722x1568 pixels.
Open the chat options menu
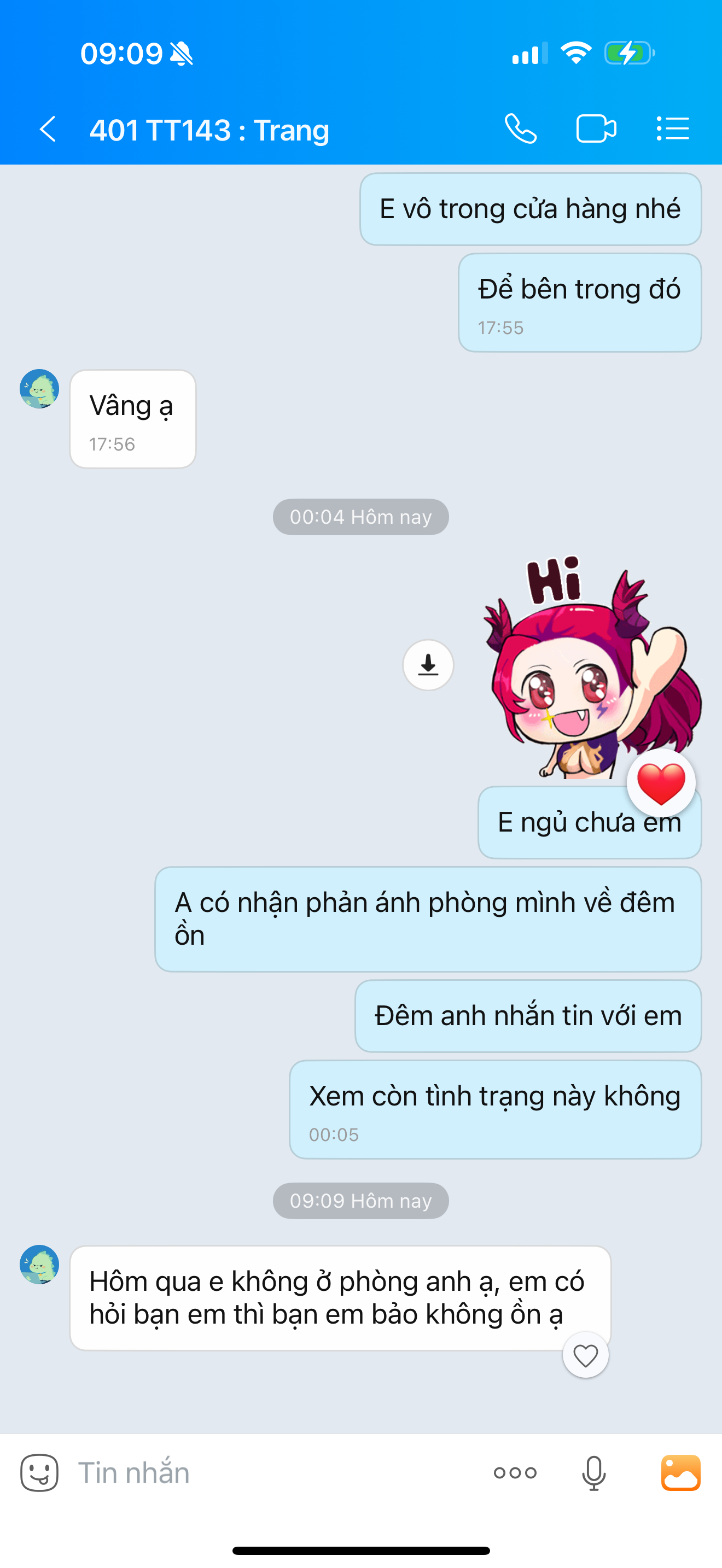[x=672, y=129]
